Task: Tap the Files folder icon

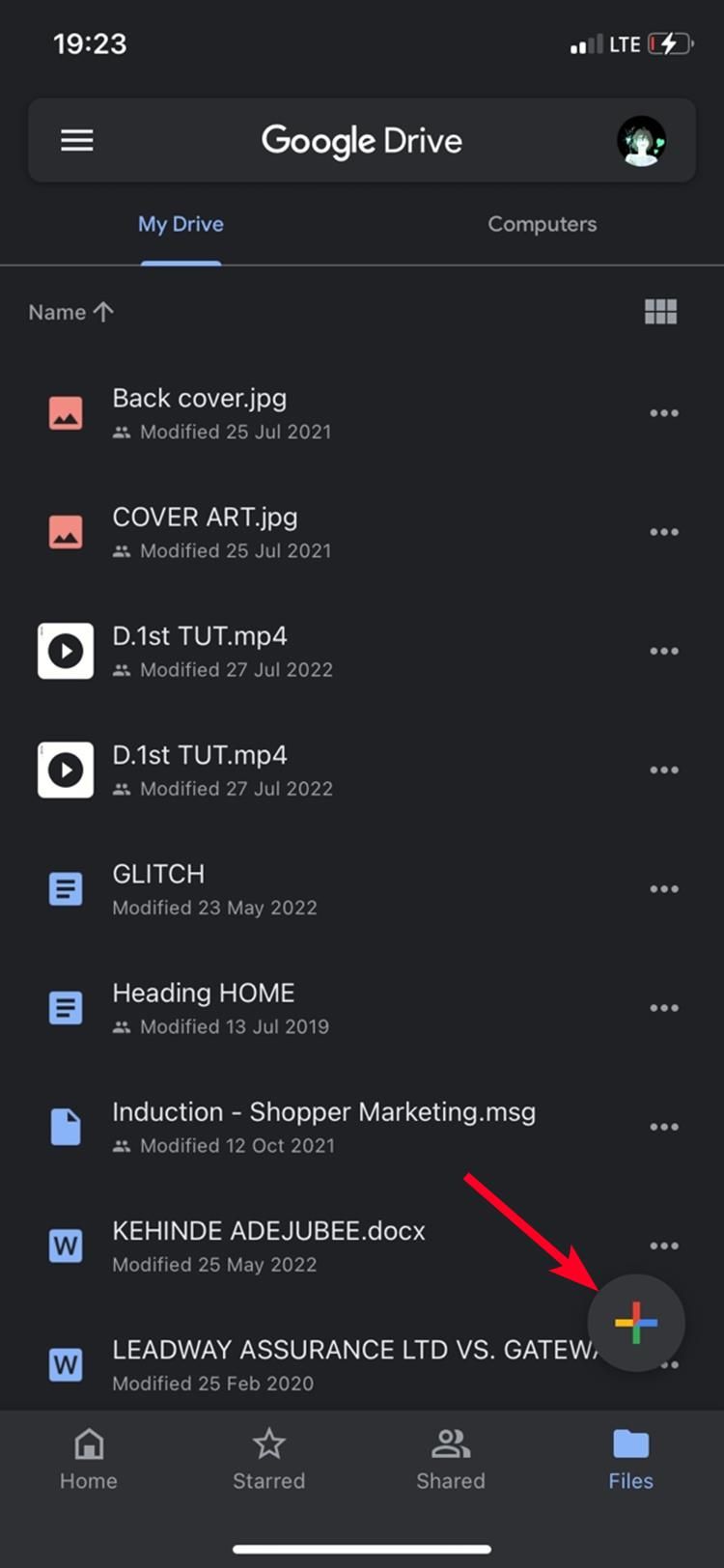Action: pyautogui.click(x=629, y=1443)
